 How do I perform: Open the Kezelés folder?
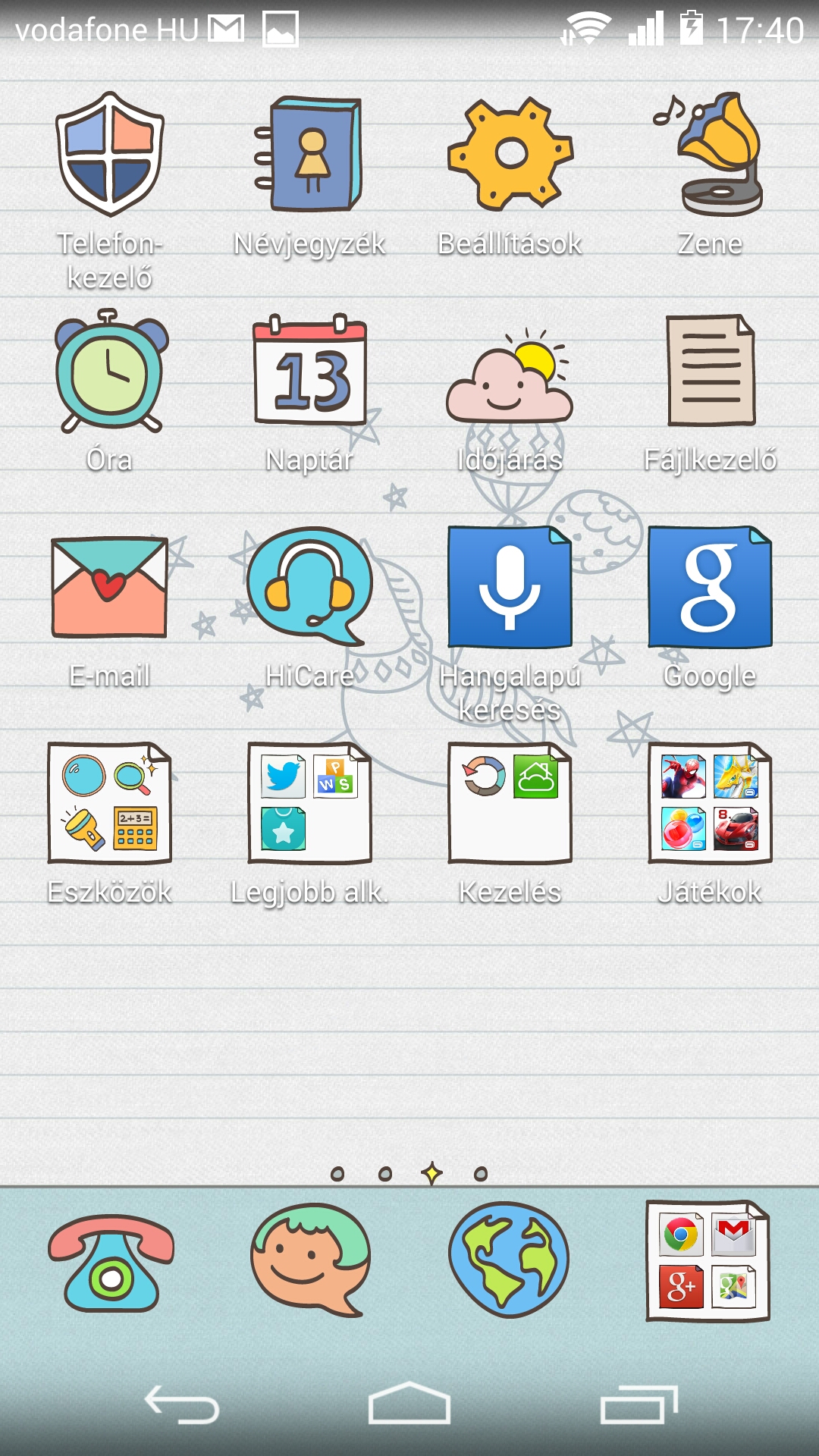click(510, 804)
